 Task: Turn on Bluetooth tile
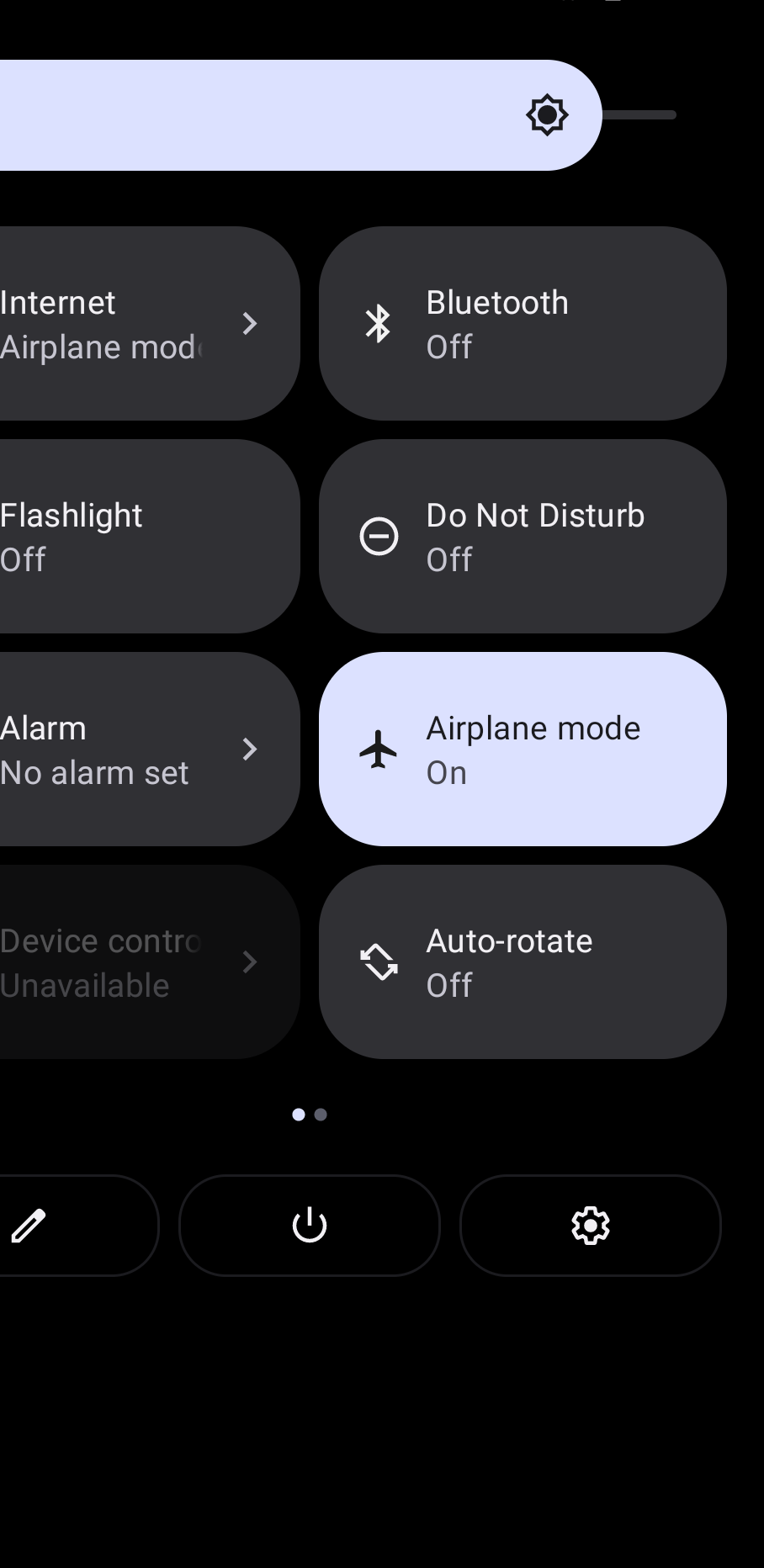click(522, 324)
